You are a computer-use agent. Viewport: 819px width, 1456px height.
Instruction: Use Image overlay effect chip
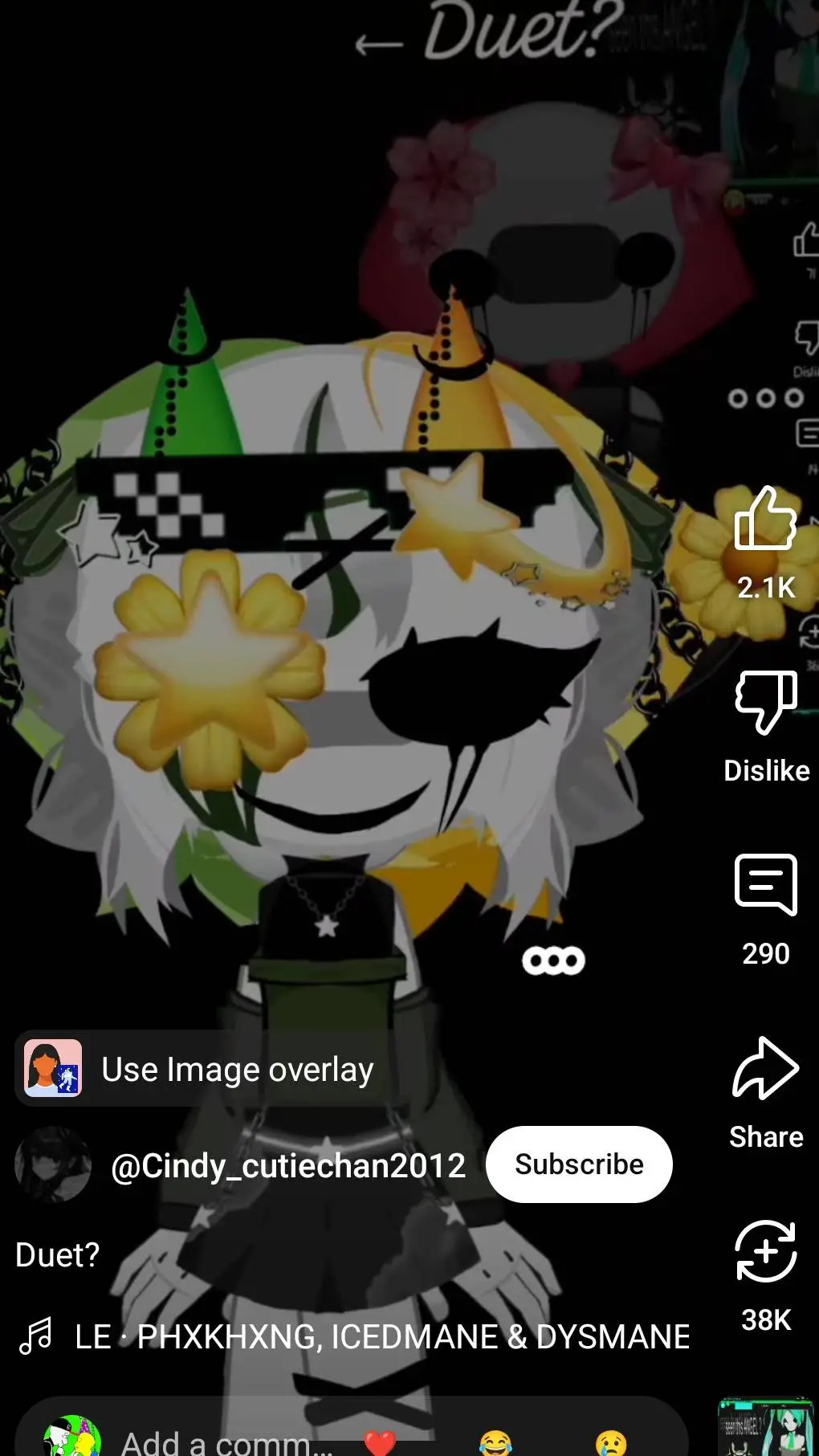pyautogui.click(x=201, y=1069)
